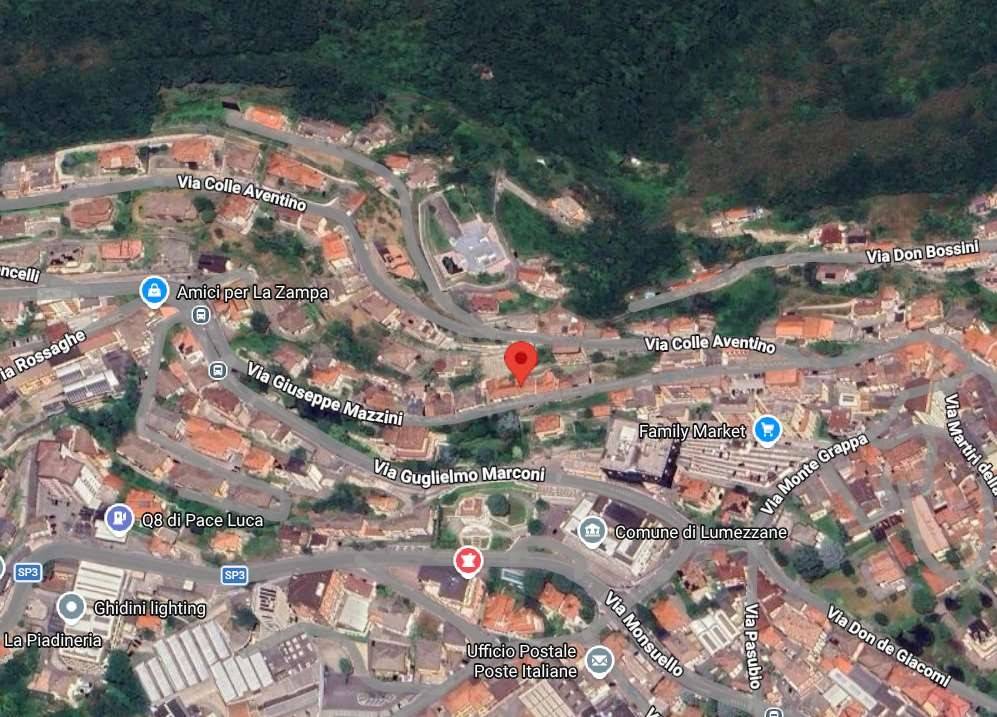
Task: Tap the unlabeled red marker below Via Guglielmo Marconi
Action: point(466,561)
